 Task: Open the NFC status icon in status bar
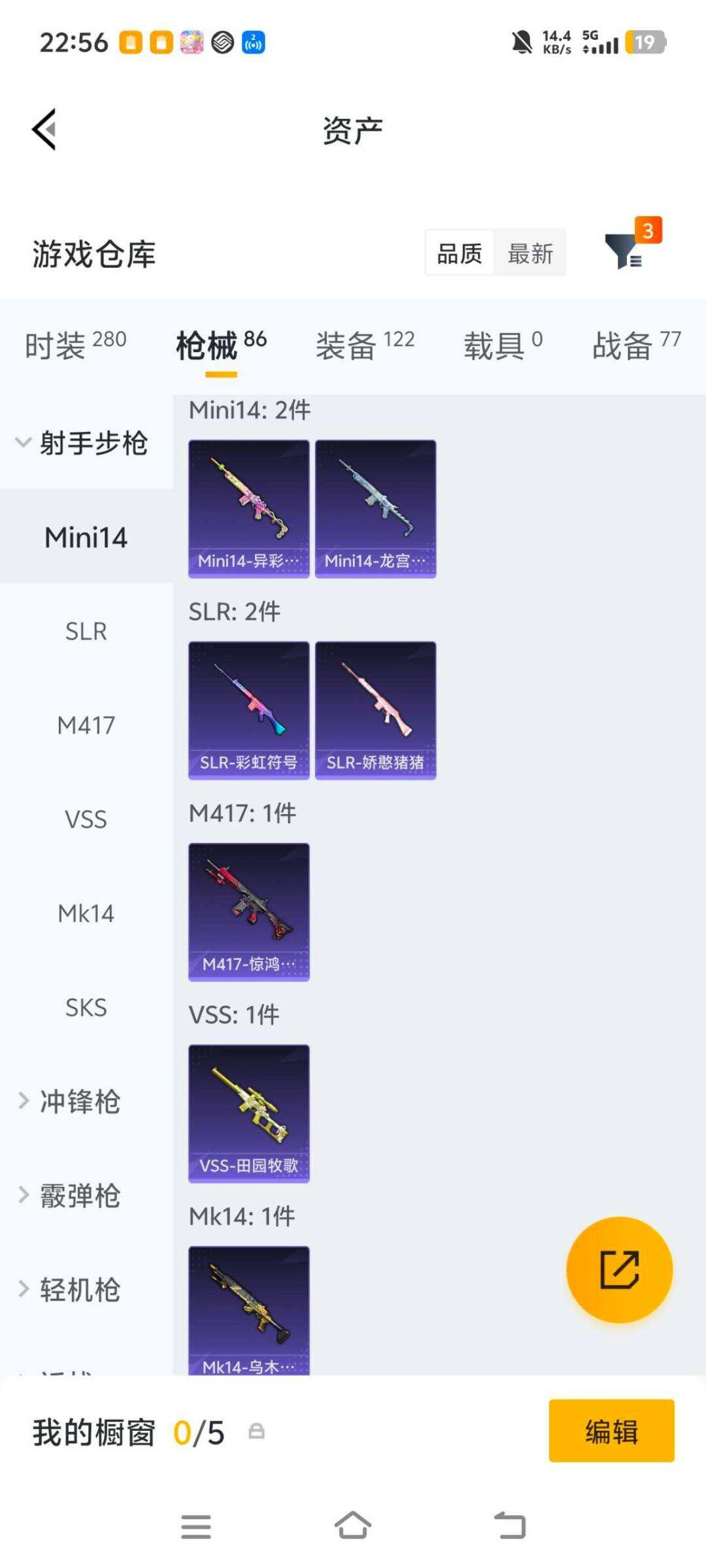click(254, 42)
